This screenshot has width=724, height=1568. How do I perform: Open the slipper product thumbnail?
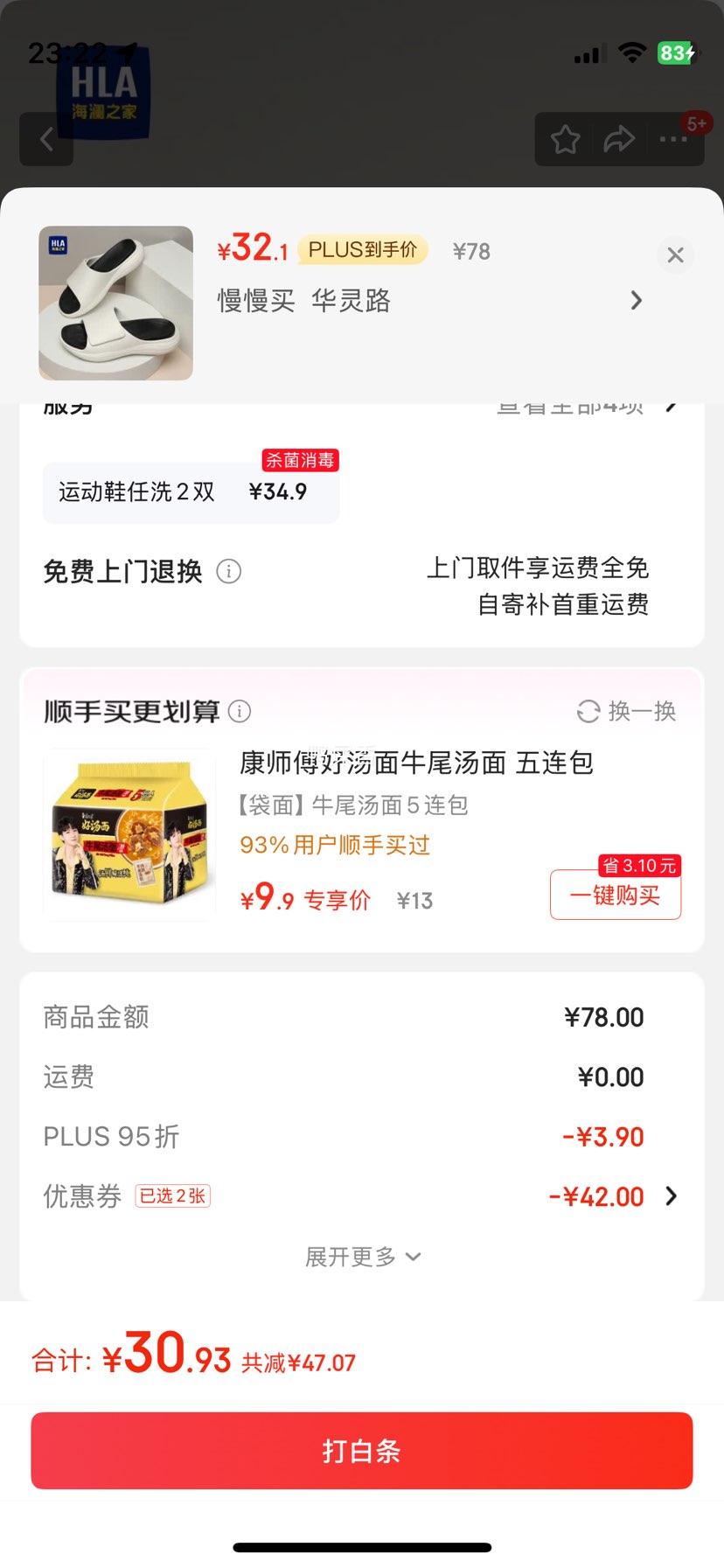pos(115,303)
